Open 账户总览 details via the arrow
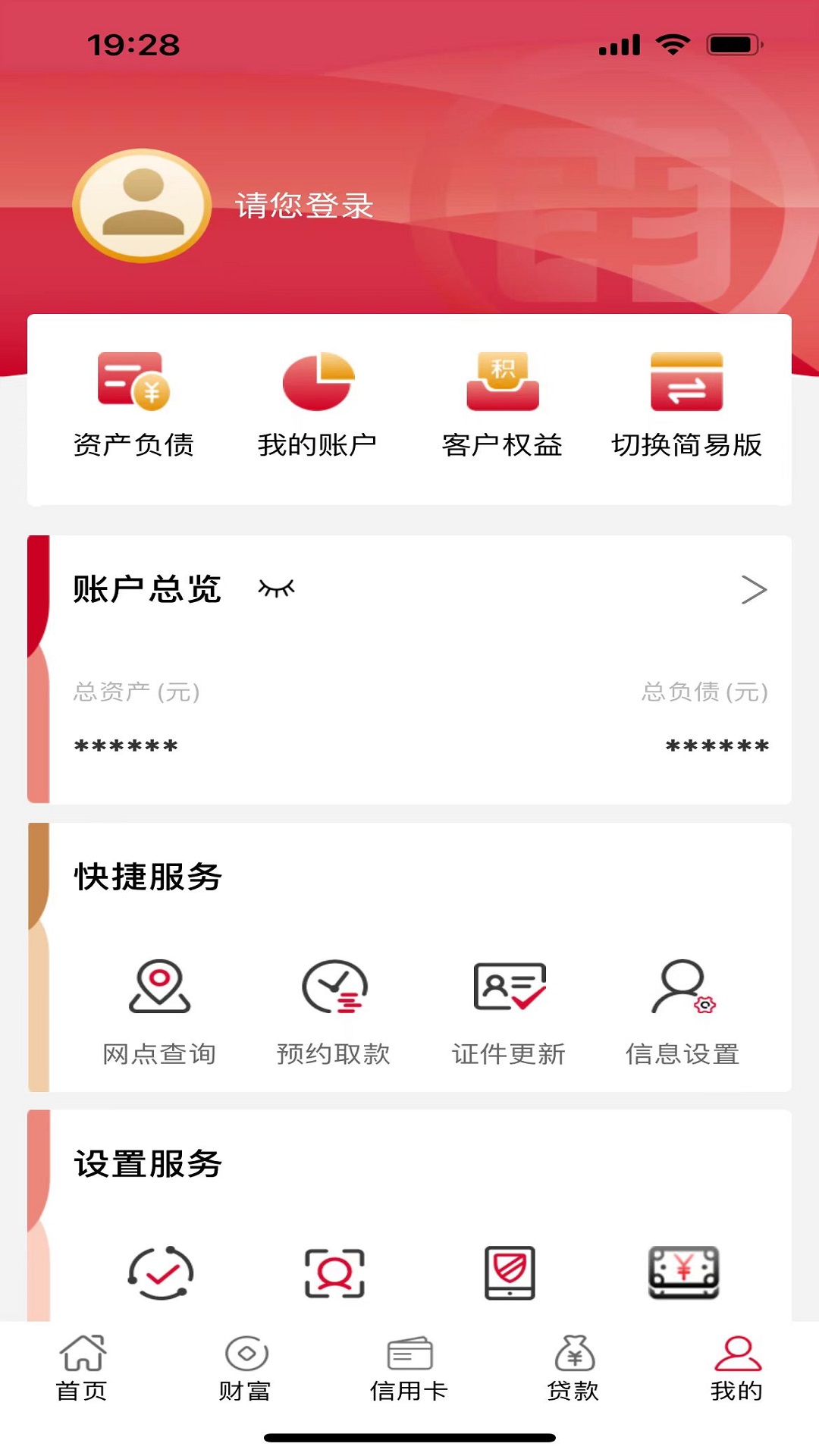Image resolution: width=819 pixels, height=1456 pixels. 753,589
